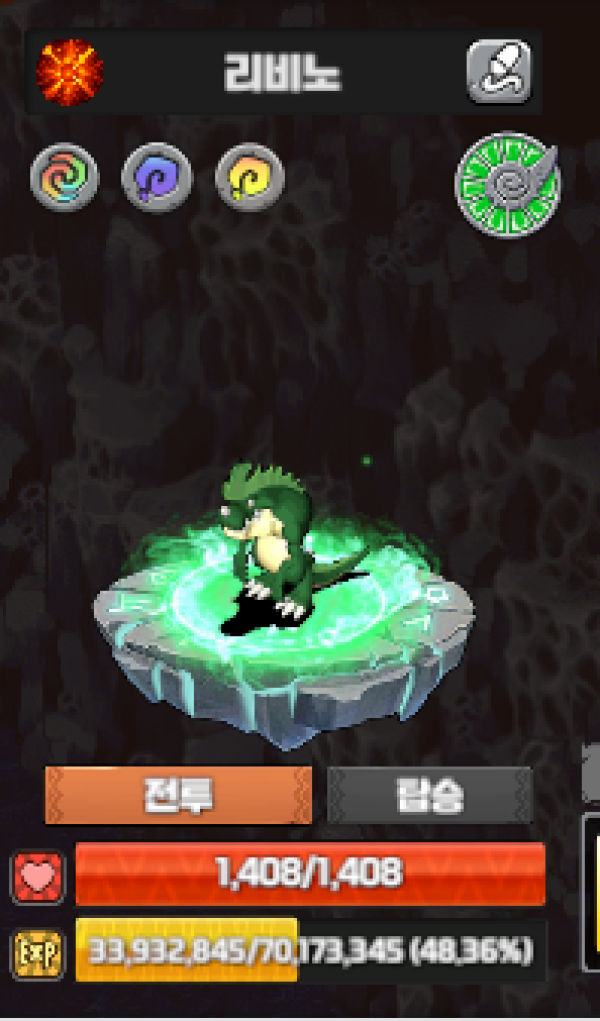The height and width of the screenshot is (1021, 600).
Task: Select the rainbow swirl skill icon
Action: coord(64,179)
